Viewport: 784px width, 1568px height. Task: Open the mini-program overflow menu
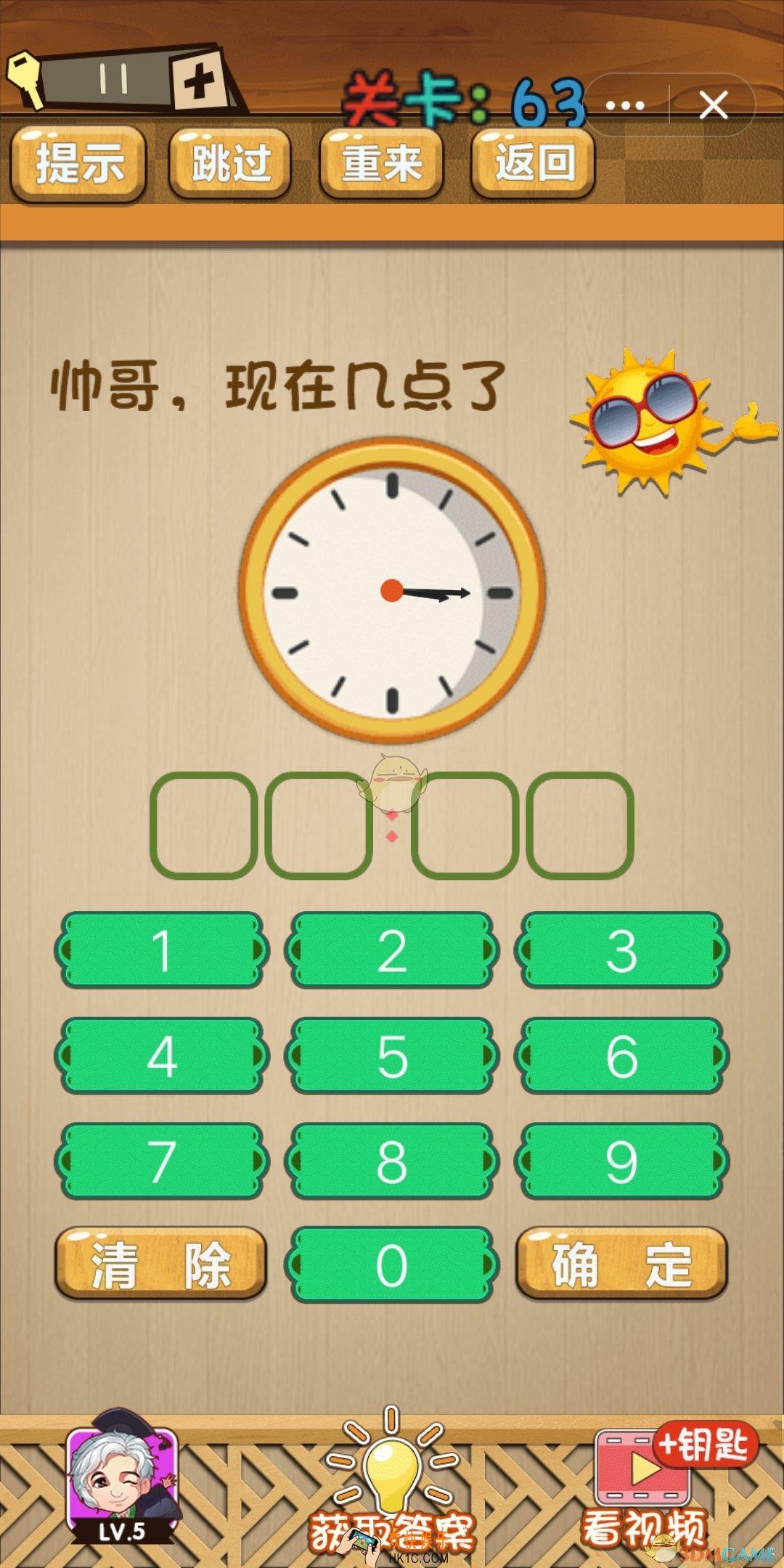625,106
